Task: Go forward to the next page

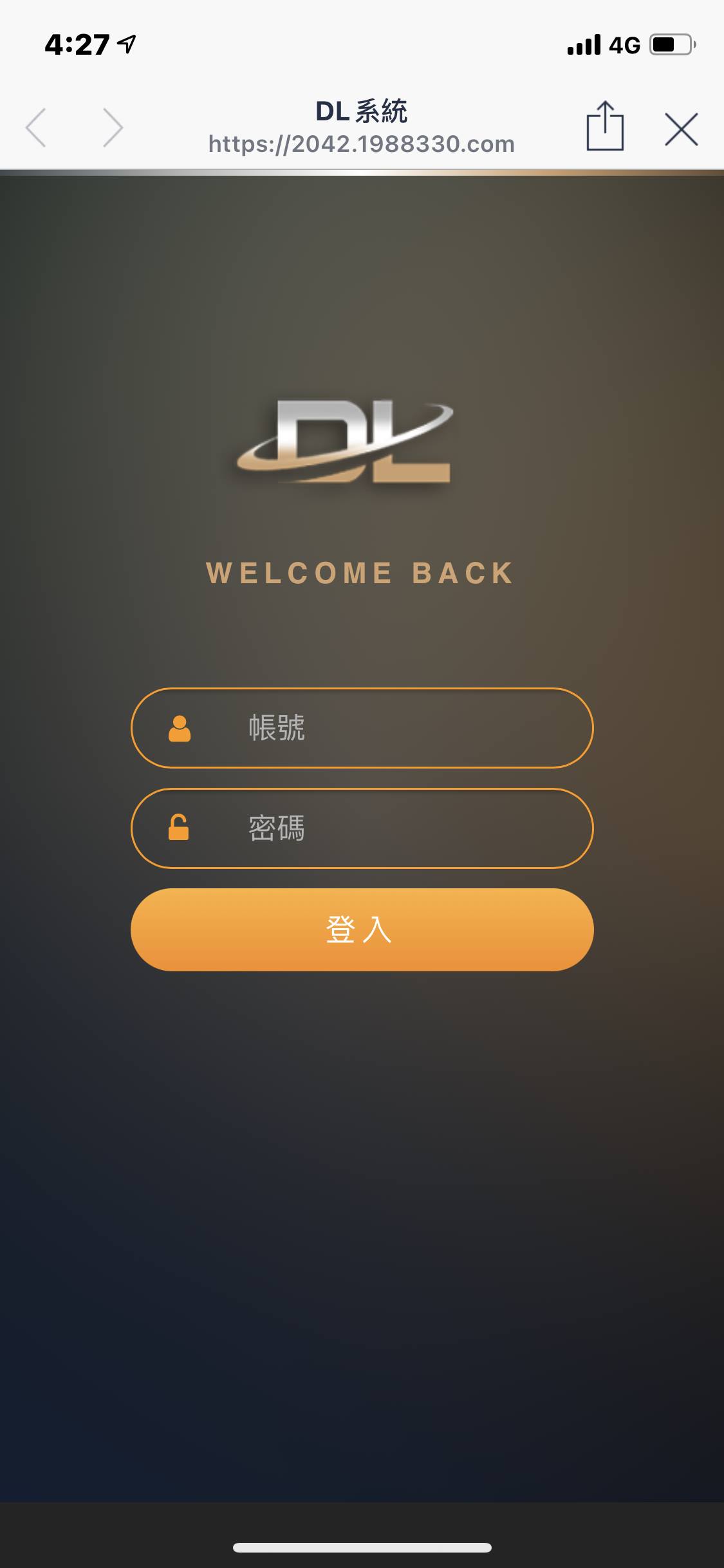Action: tap(113, 128)
